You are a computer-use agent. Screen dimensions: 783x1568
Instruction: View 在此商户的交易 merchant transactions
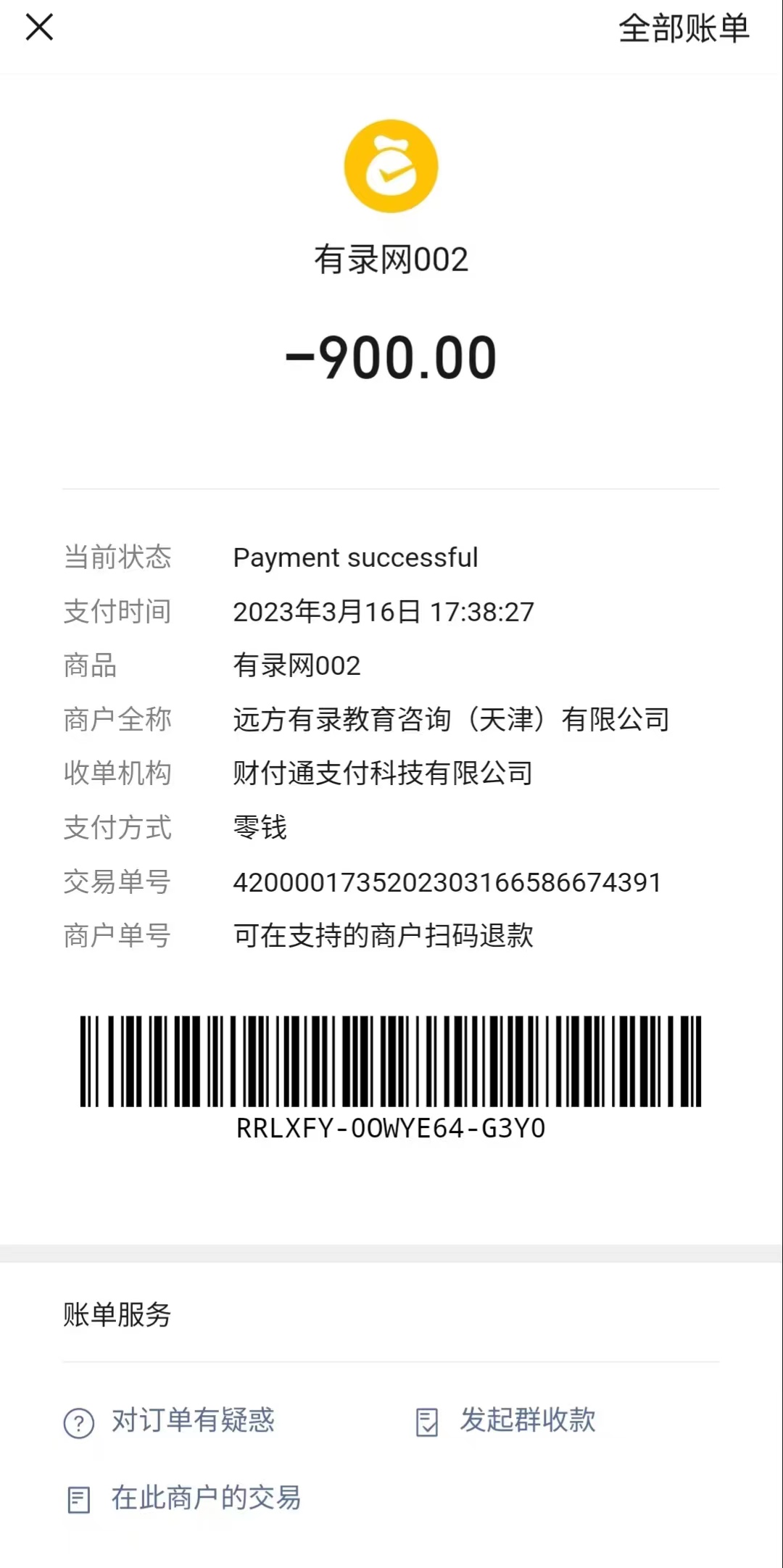click(205, 1498)
